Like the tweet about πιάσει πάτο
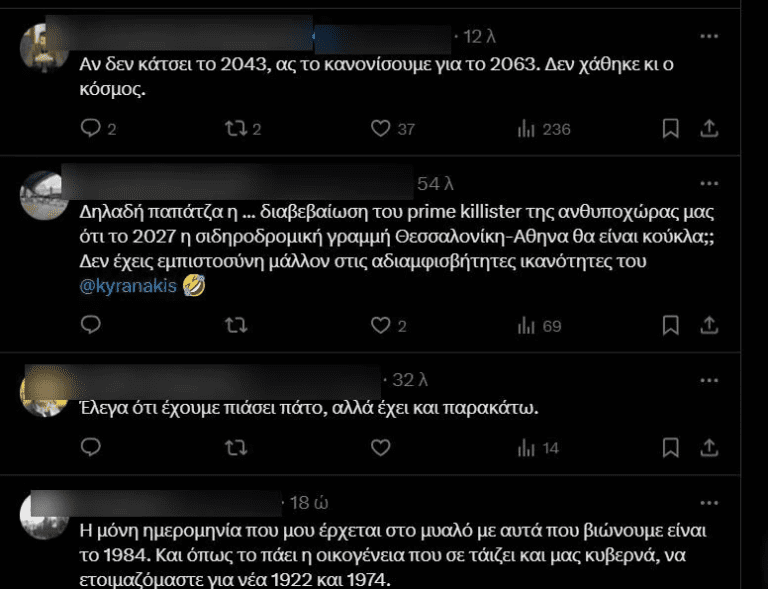Screen dimensions: 768x589 [380, 448]
